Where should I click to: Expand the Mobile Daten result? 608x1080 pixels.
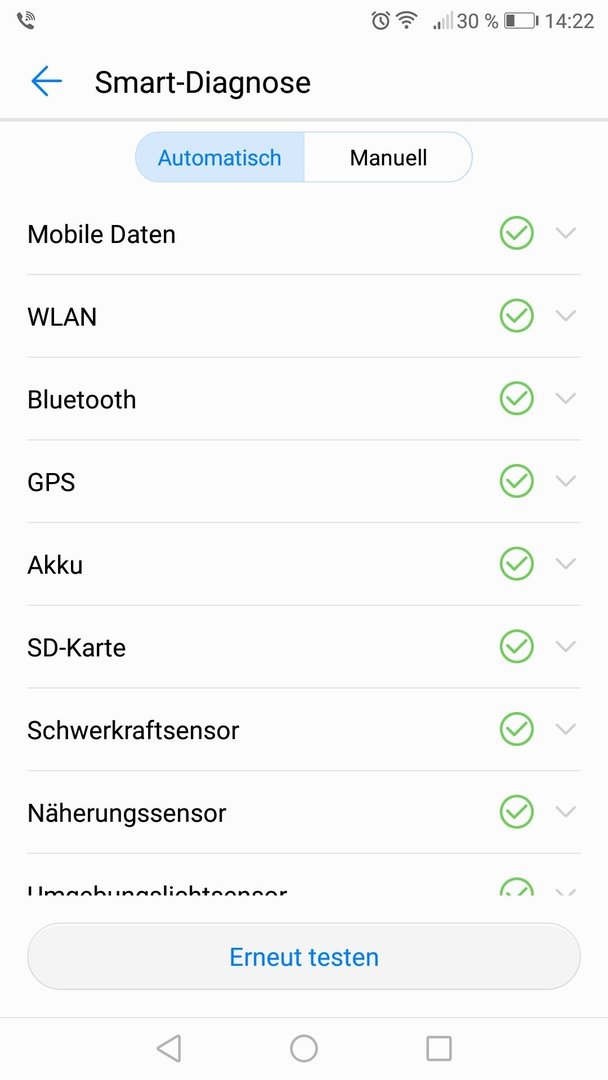[304, 233]
